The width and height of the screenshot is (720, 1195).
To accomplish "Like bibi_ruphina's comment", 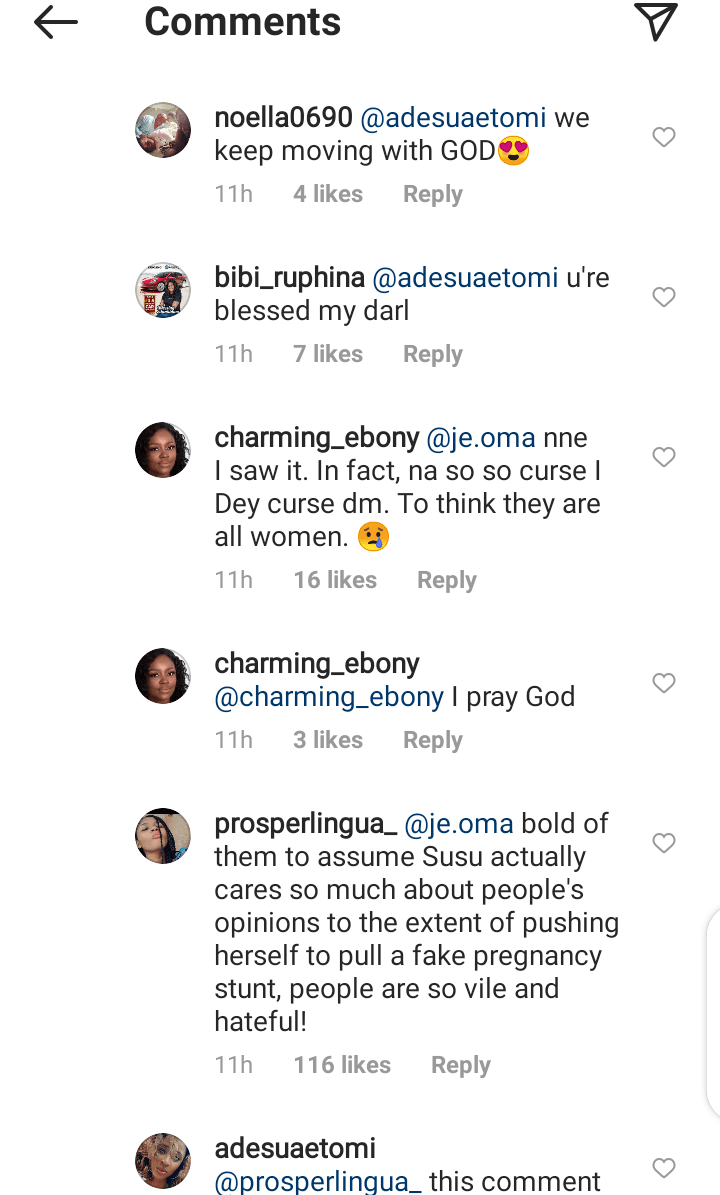I will click(x=664, y=297).
